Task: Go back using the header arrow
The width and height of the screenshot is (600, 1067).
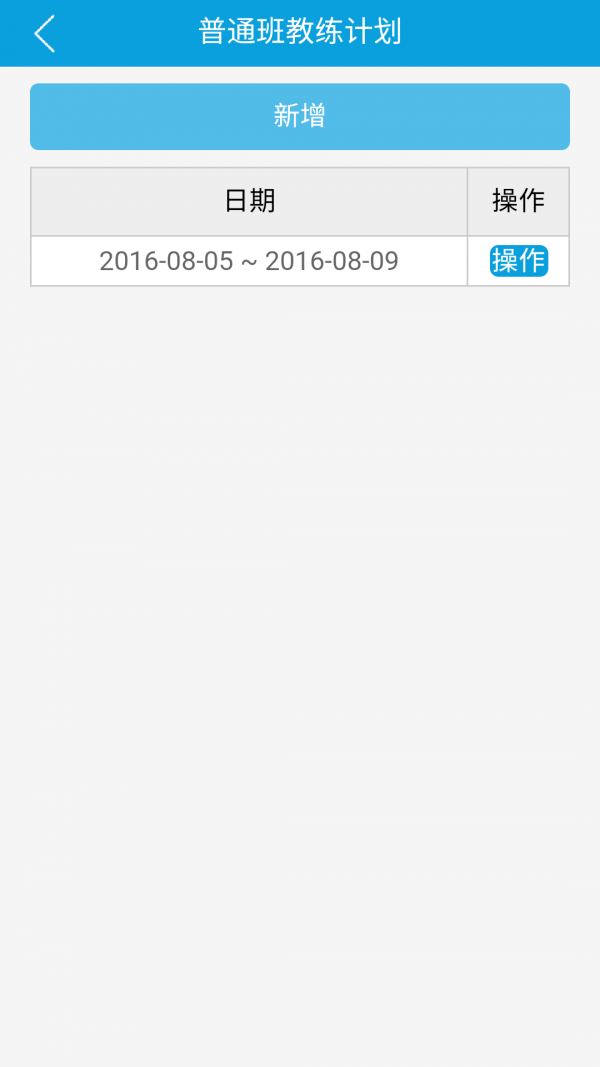Action: 44,33
